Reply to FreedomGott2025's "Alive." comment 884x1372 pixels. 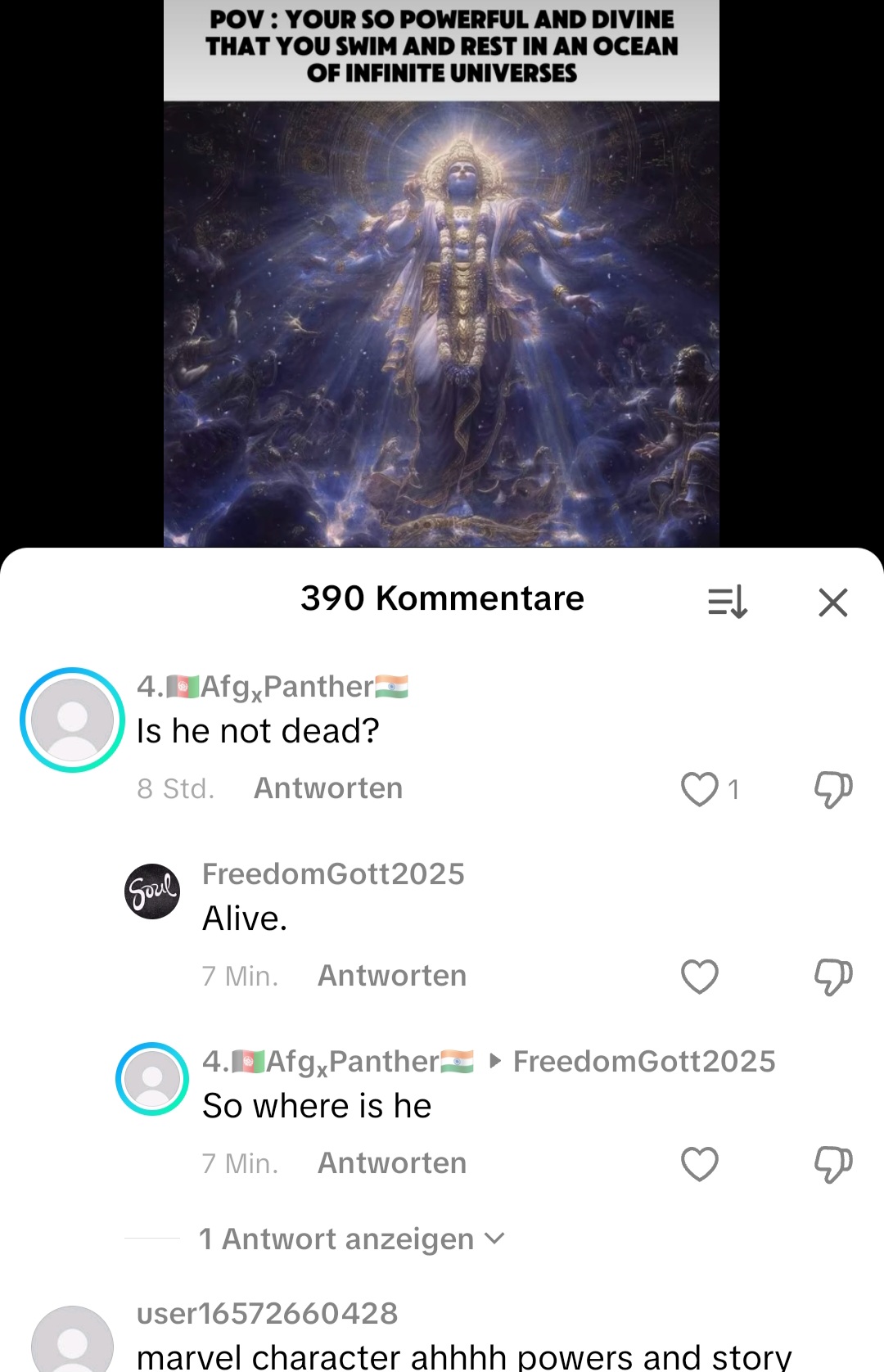392,976
